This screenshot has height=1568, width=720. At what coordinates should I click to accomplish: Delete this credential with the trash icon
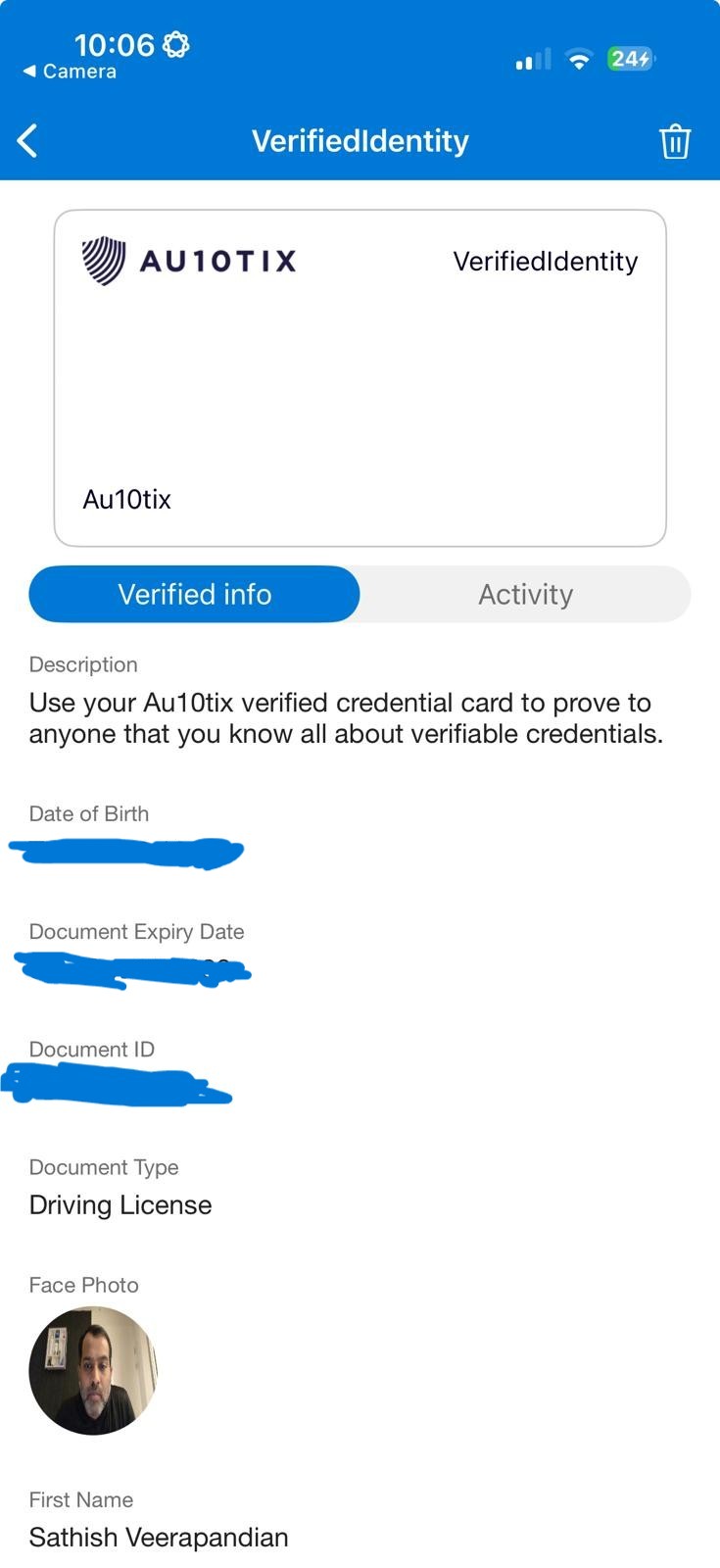[674, 141]
